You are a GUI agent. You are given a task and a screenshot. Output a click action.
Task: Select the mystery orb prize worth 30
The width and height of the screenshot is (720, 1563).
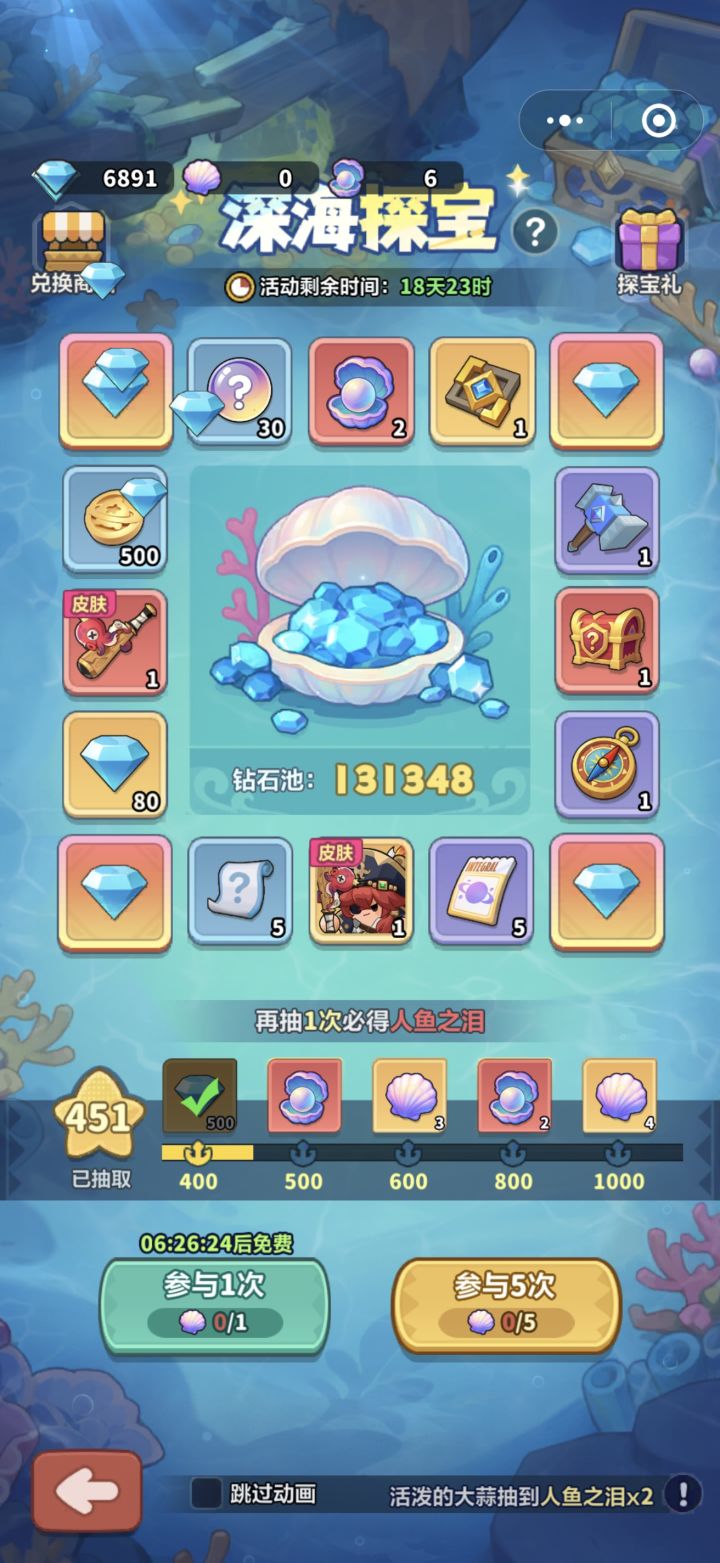[237, 391]
